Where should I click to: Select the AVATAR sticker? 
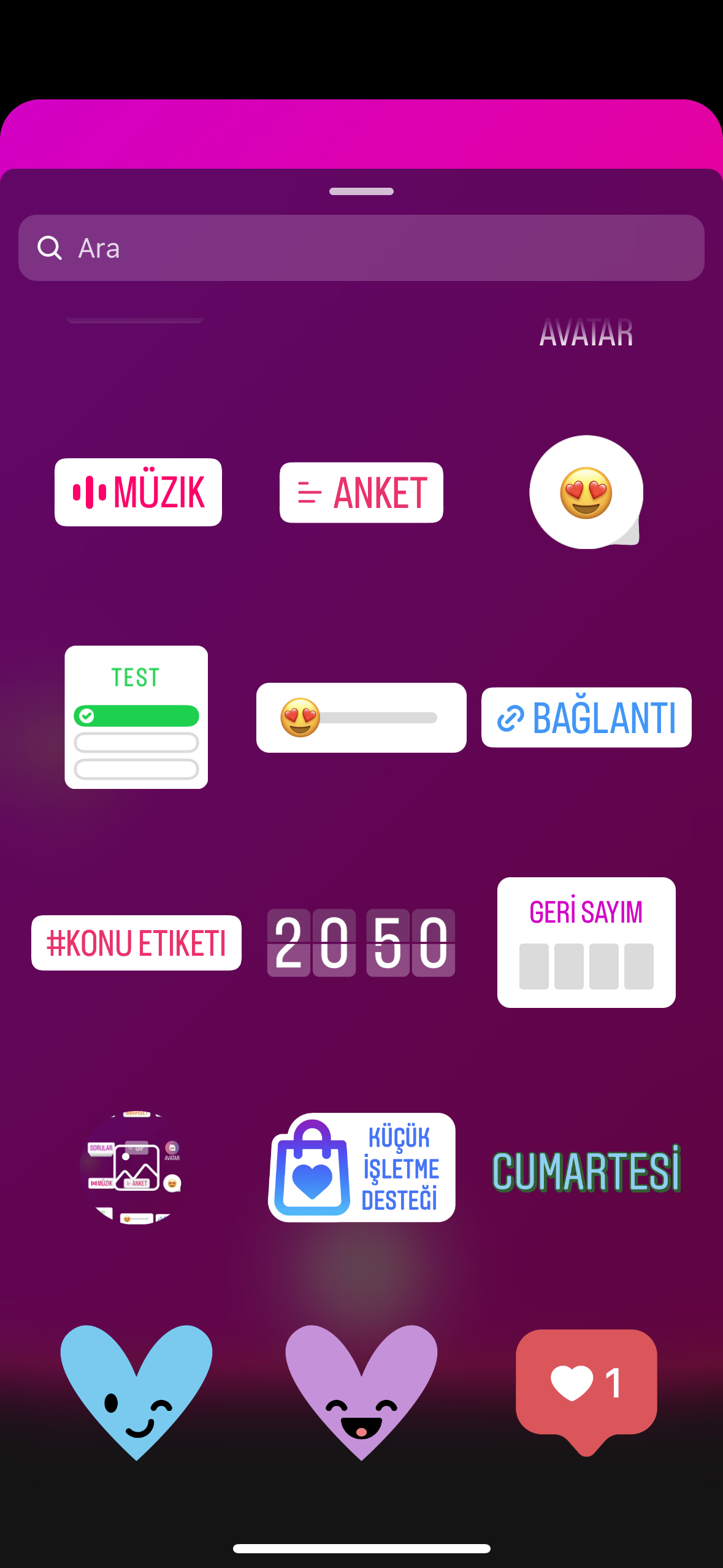[586, 334]
